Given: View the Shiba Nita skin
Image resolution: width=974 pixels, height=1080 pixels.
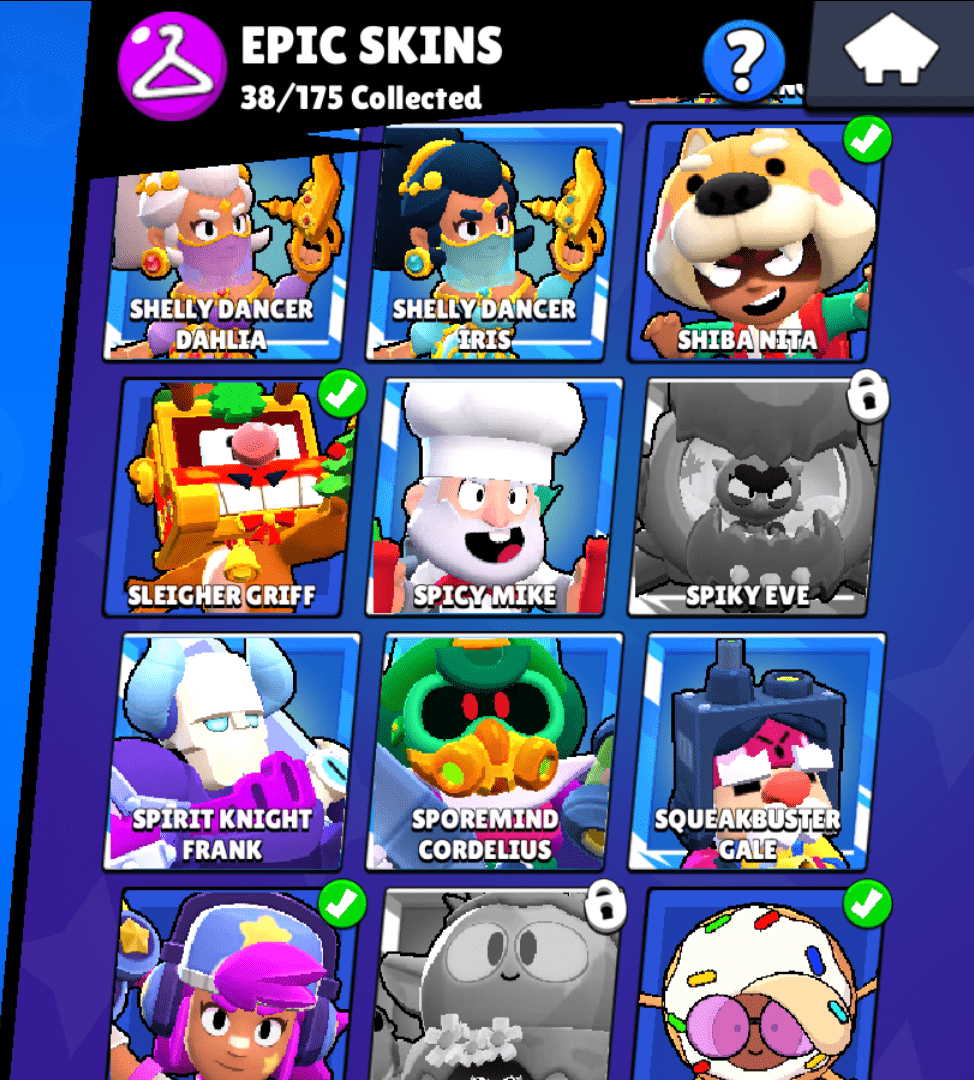Looking at the screenshot, I should 755,245.
